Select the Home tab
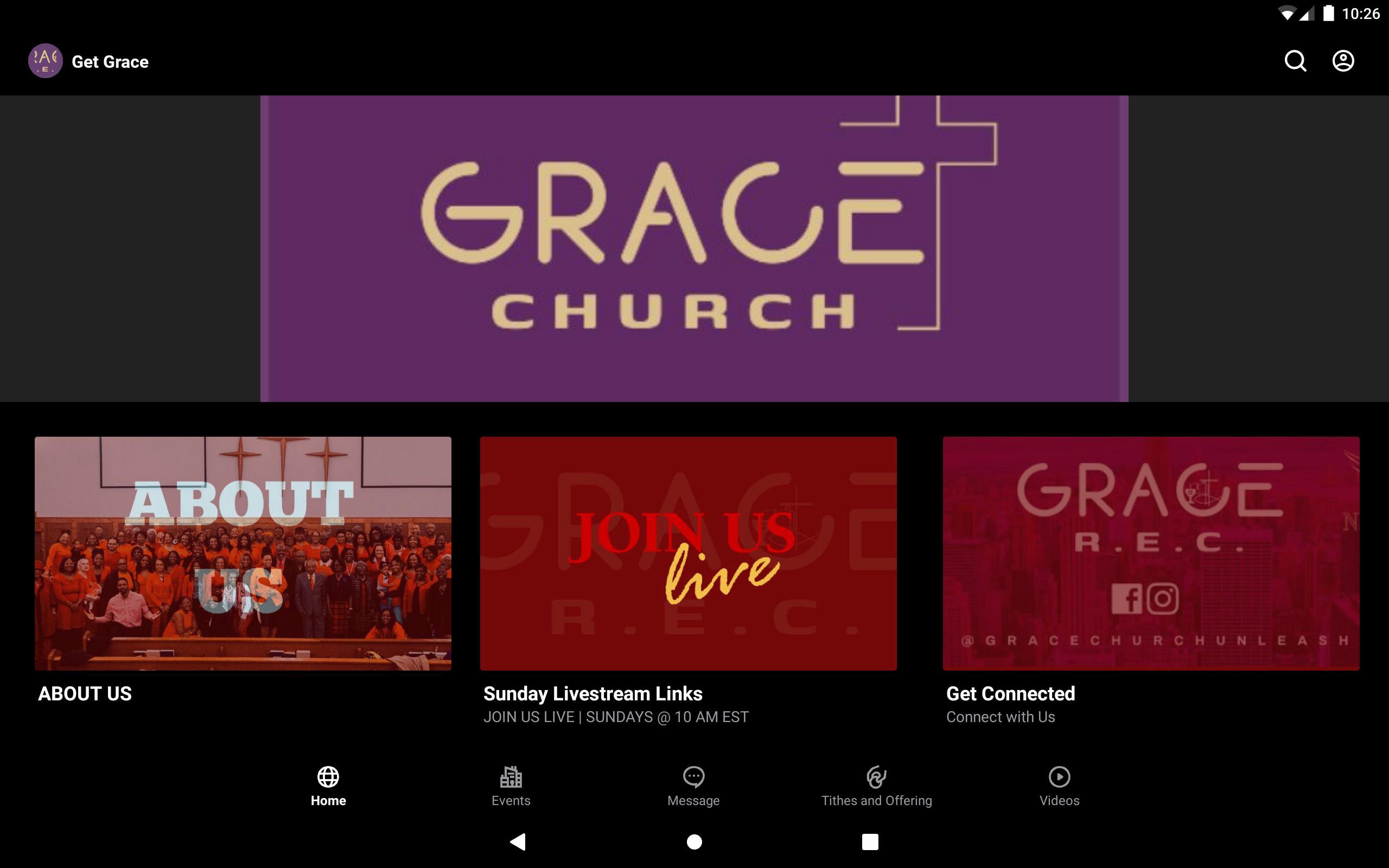Viewport: 1389px width, 868px height. [x=328, y=786]
